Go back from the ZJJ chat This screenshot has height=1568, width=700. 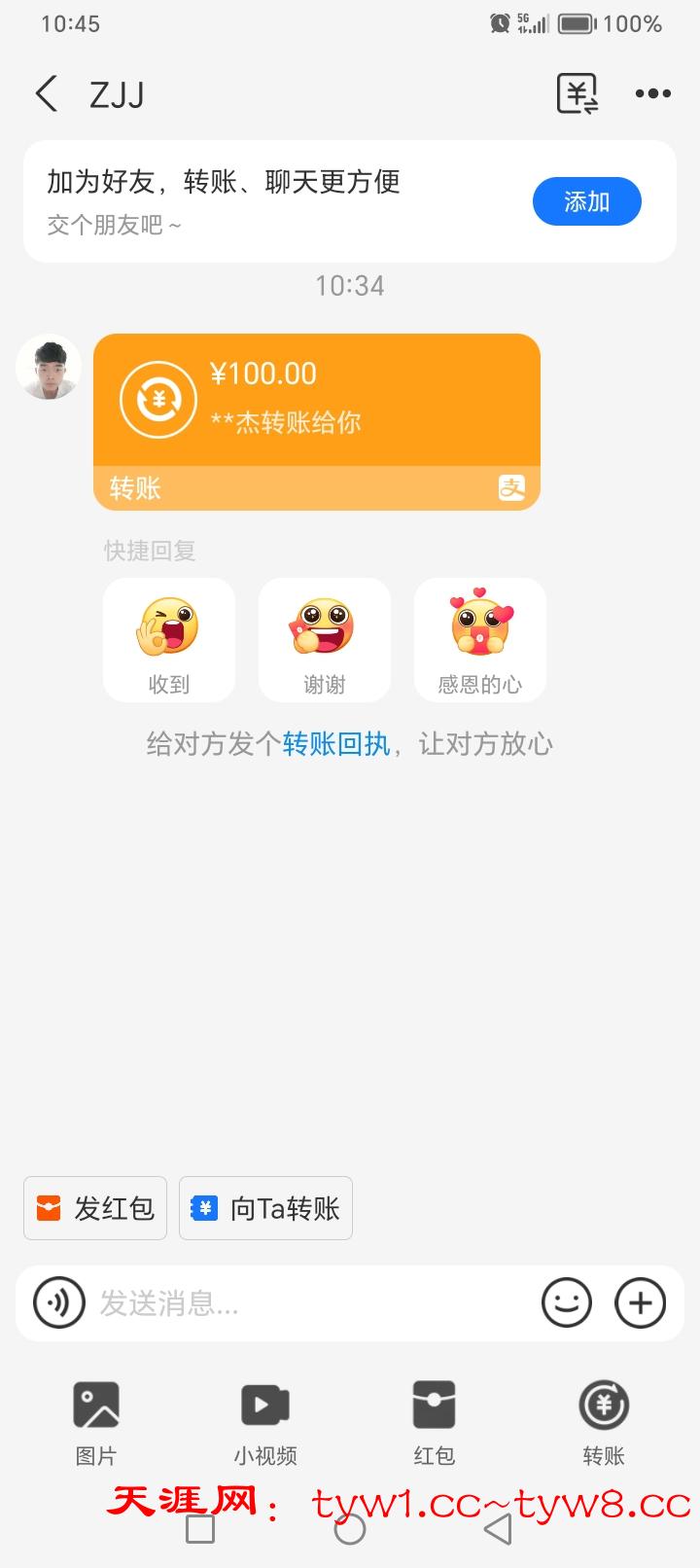pyautogui.click(x=46, y=94)
